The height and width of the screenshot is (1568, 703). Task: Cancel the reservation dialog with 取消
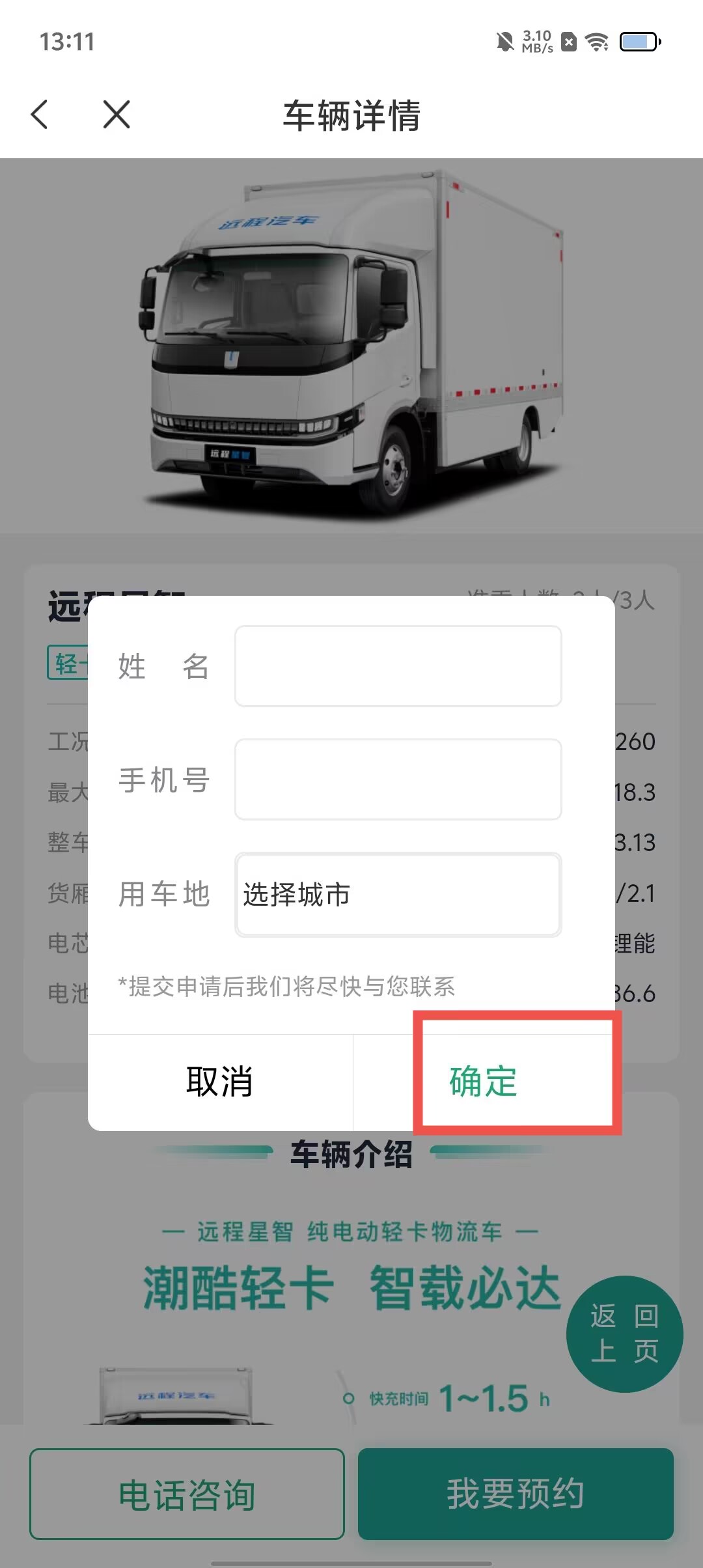coord(220,1082)
